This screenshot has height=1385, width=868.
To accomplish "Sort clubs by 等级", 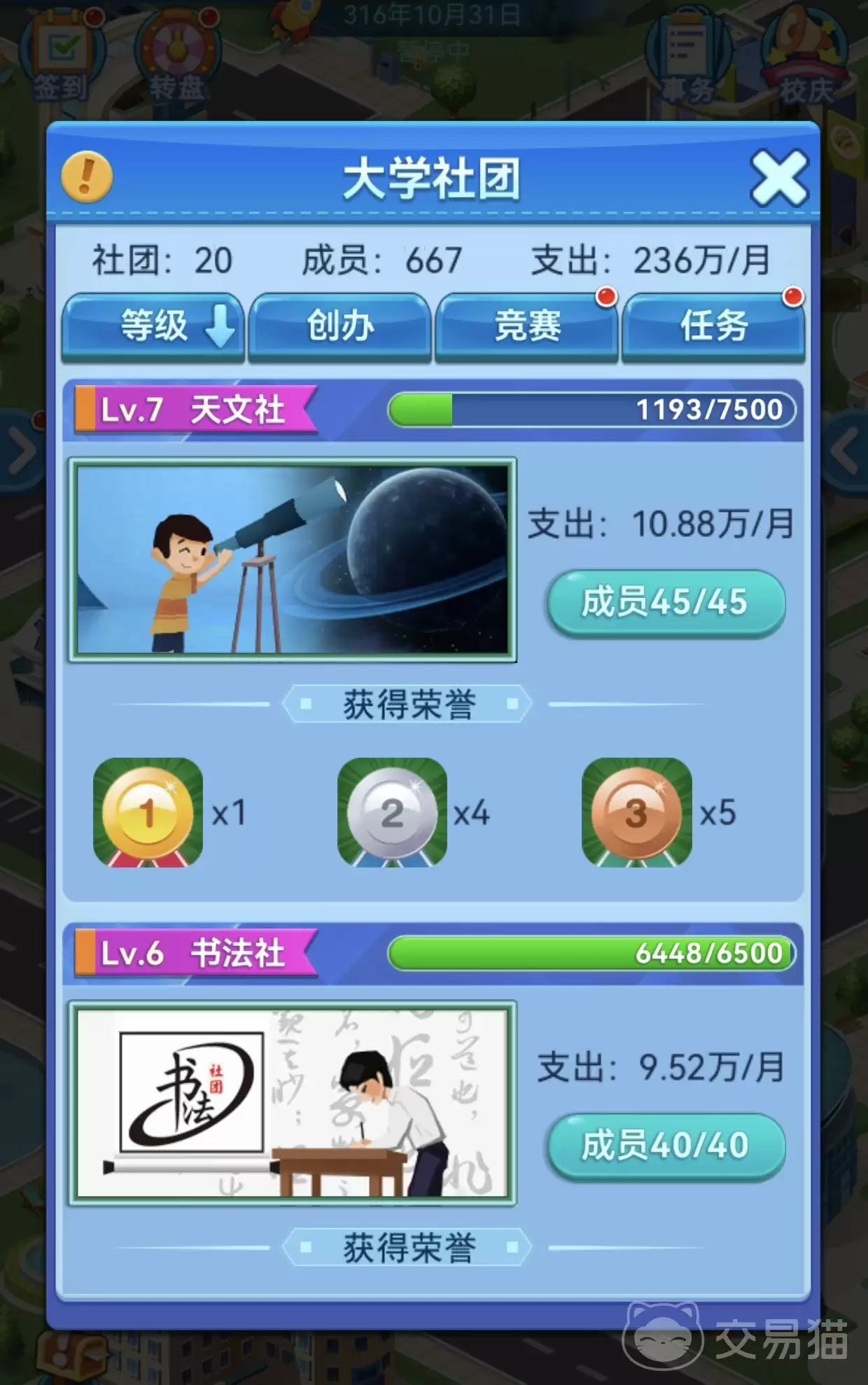I will click(x=153, y=327).
